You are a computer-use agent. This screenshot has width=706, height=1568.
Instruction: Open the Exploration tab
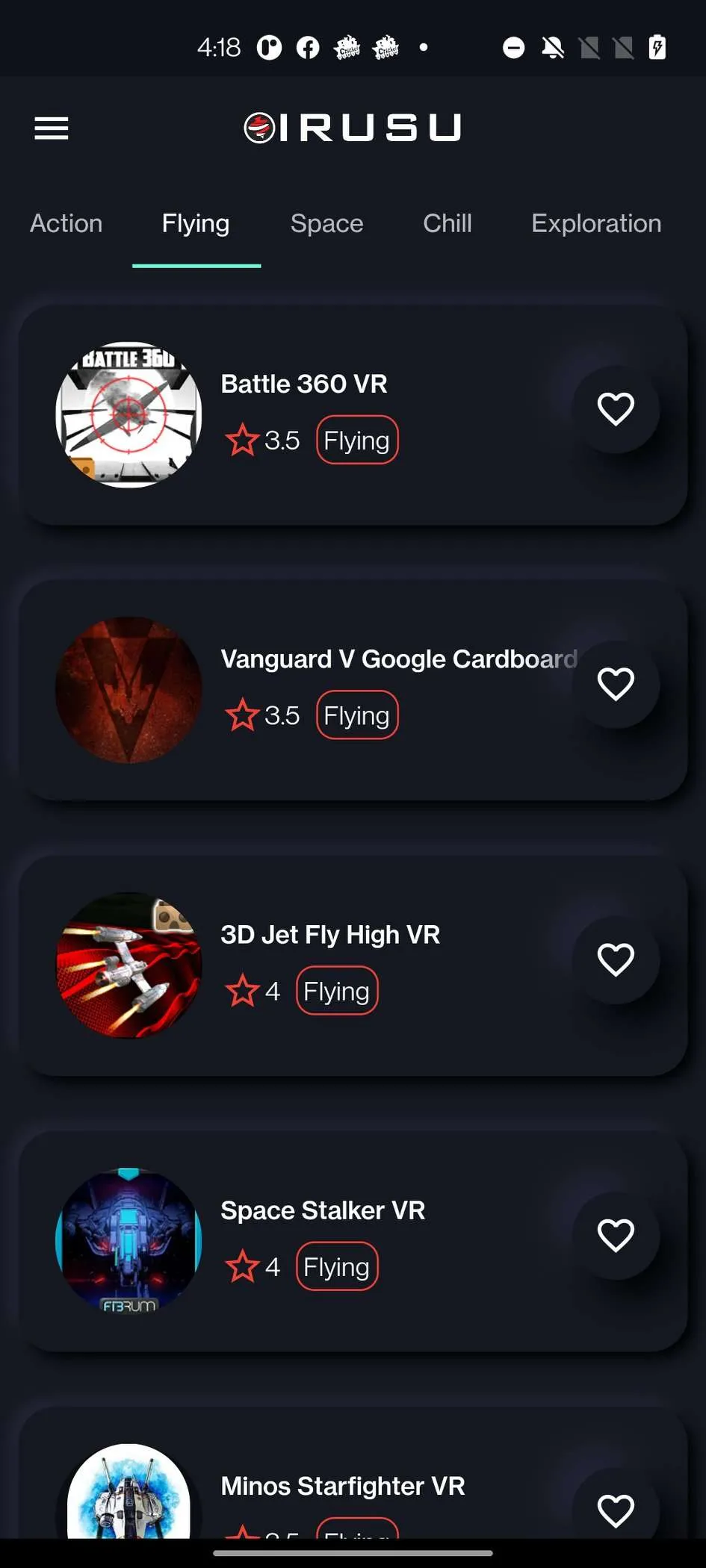595,224
